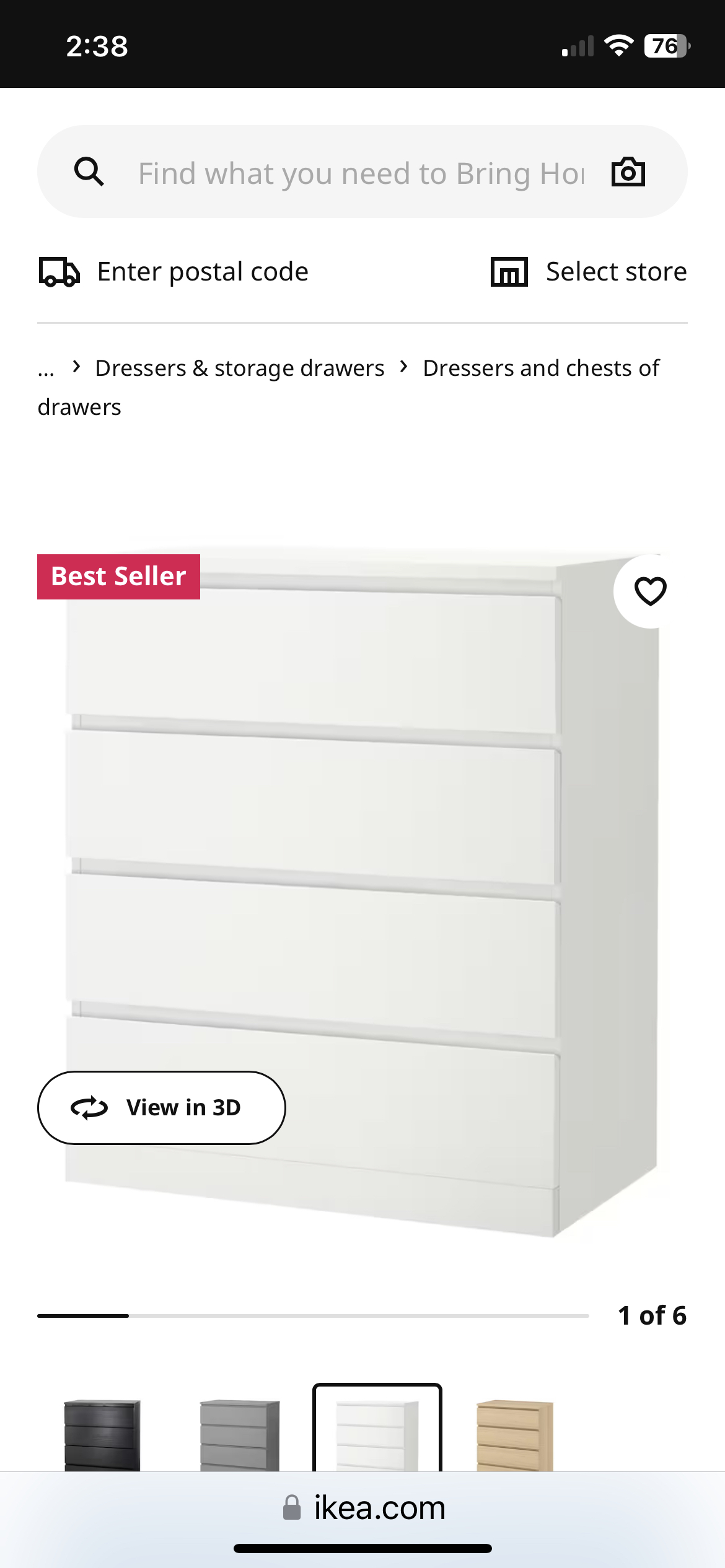Expand the collapsed breadcrumb ellipsis
Screen dimensions: 725x1568
46,369
